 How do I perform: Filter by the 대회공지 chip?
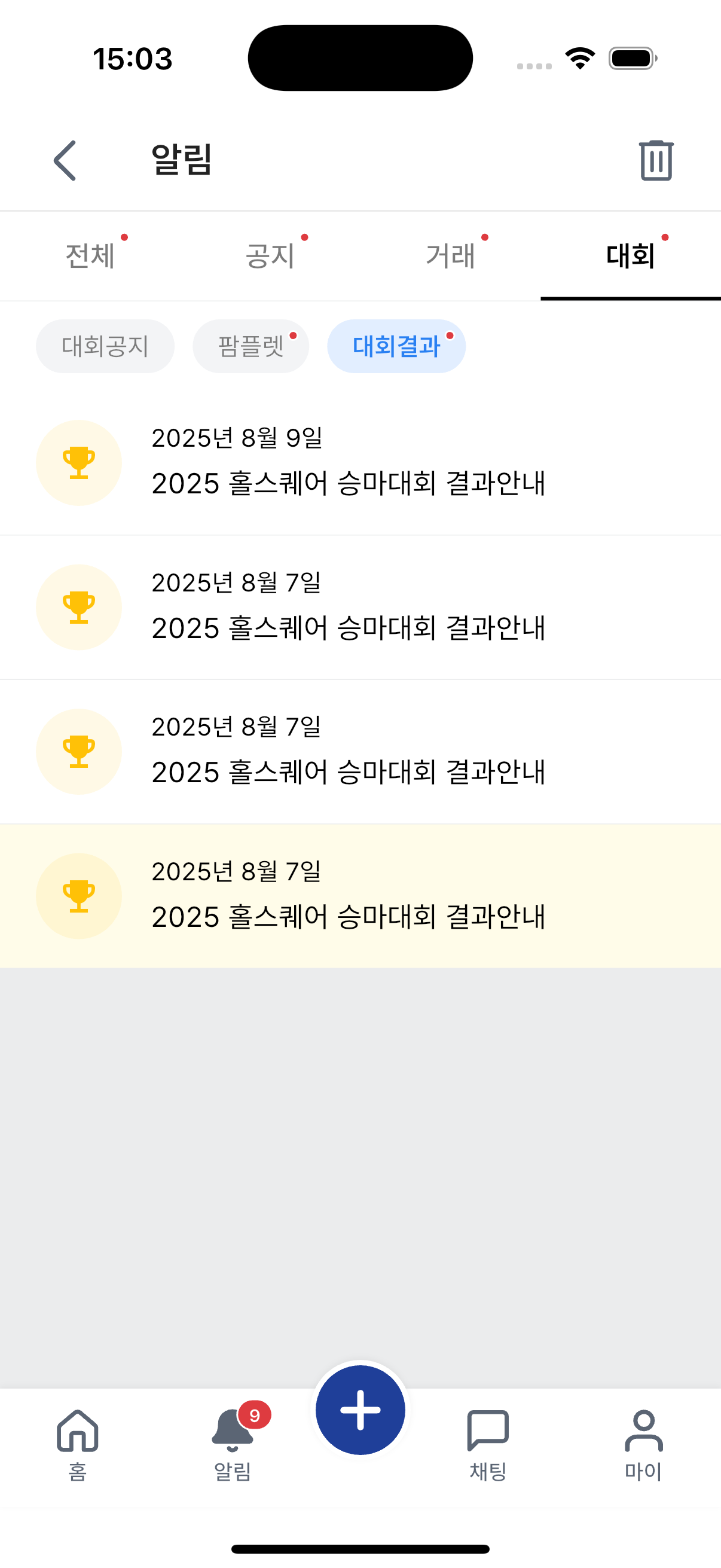click(105, 346)
